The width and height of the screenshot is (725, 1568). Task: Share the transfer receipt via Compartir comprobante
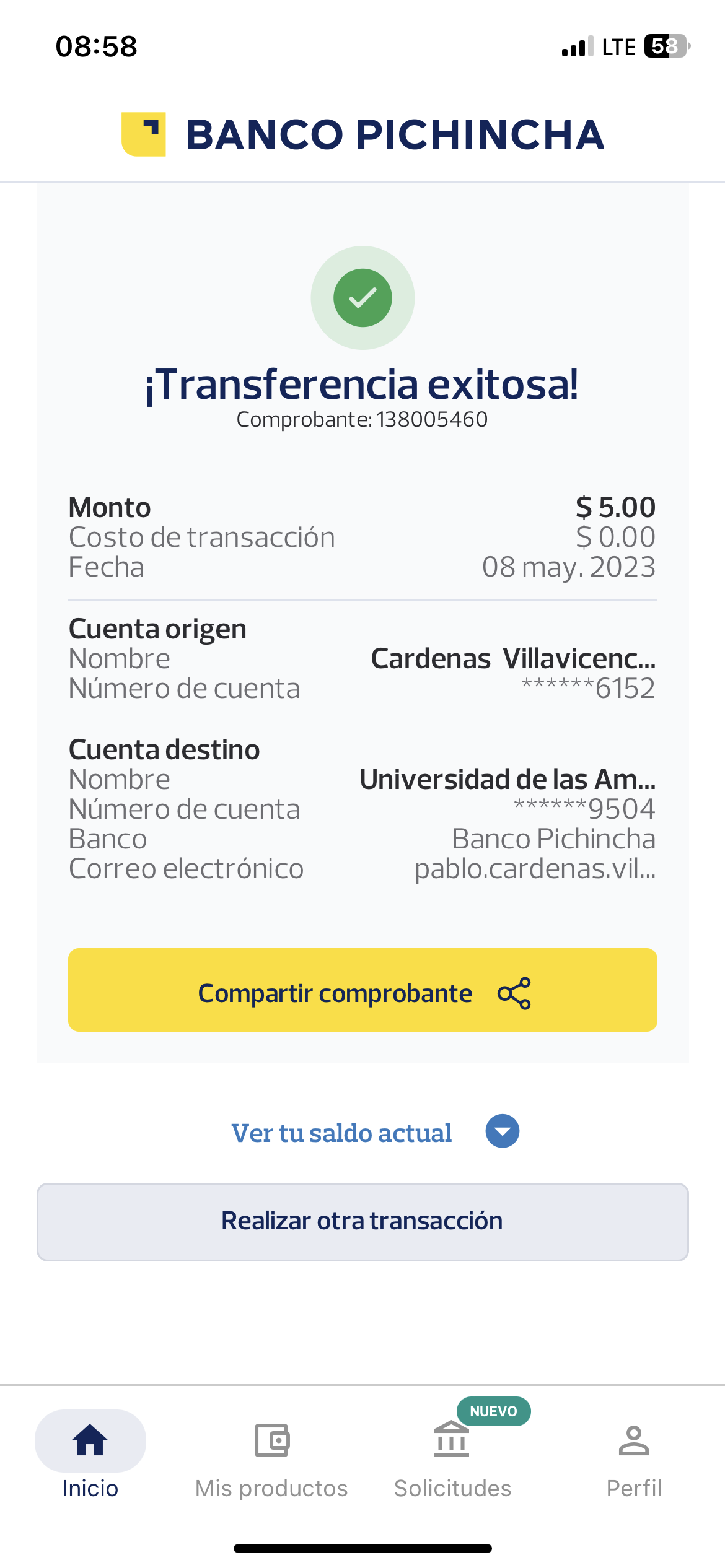(362, 991)
